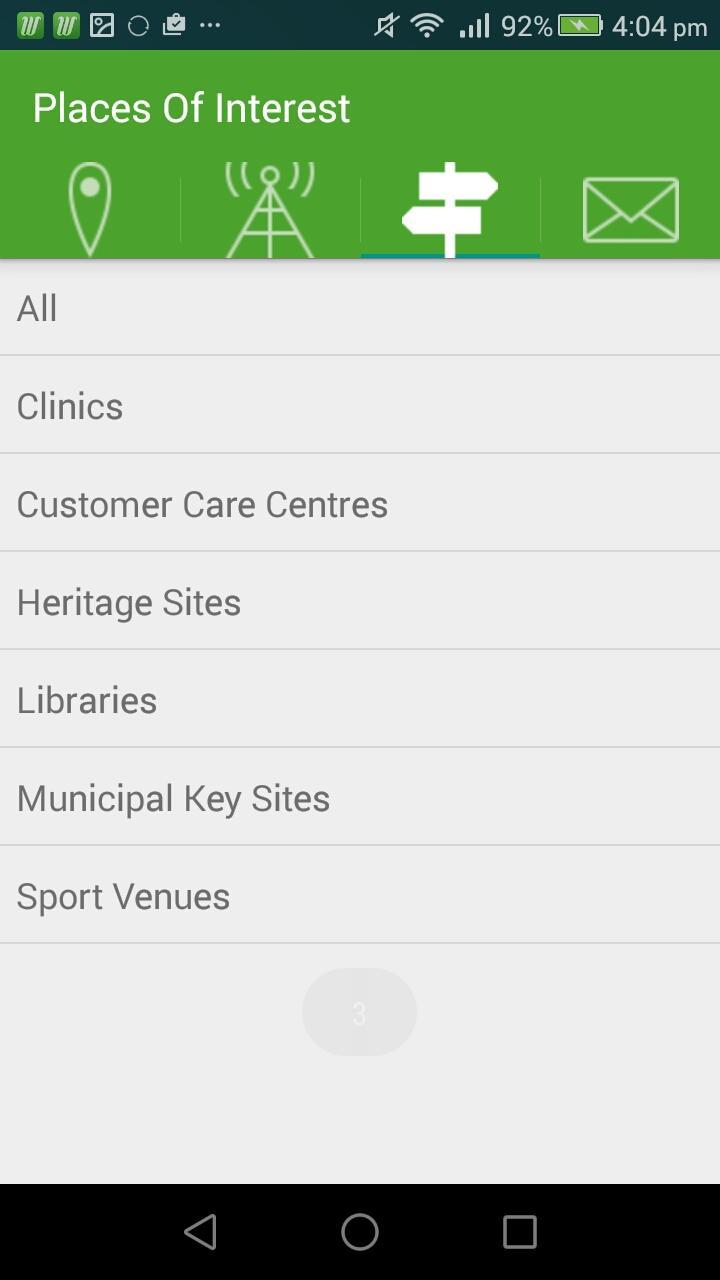This screenshot has width=720, height=1280.
Task: Open the envelope messages tab
Action: pyautogui.click(x=630, y=205)
